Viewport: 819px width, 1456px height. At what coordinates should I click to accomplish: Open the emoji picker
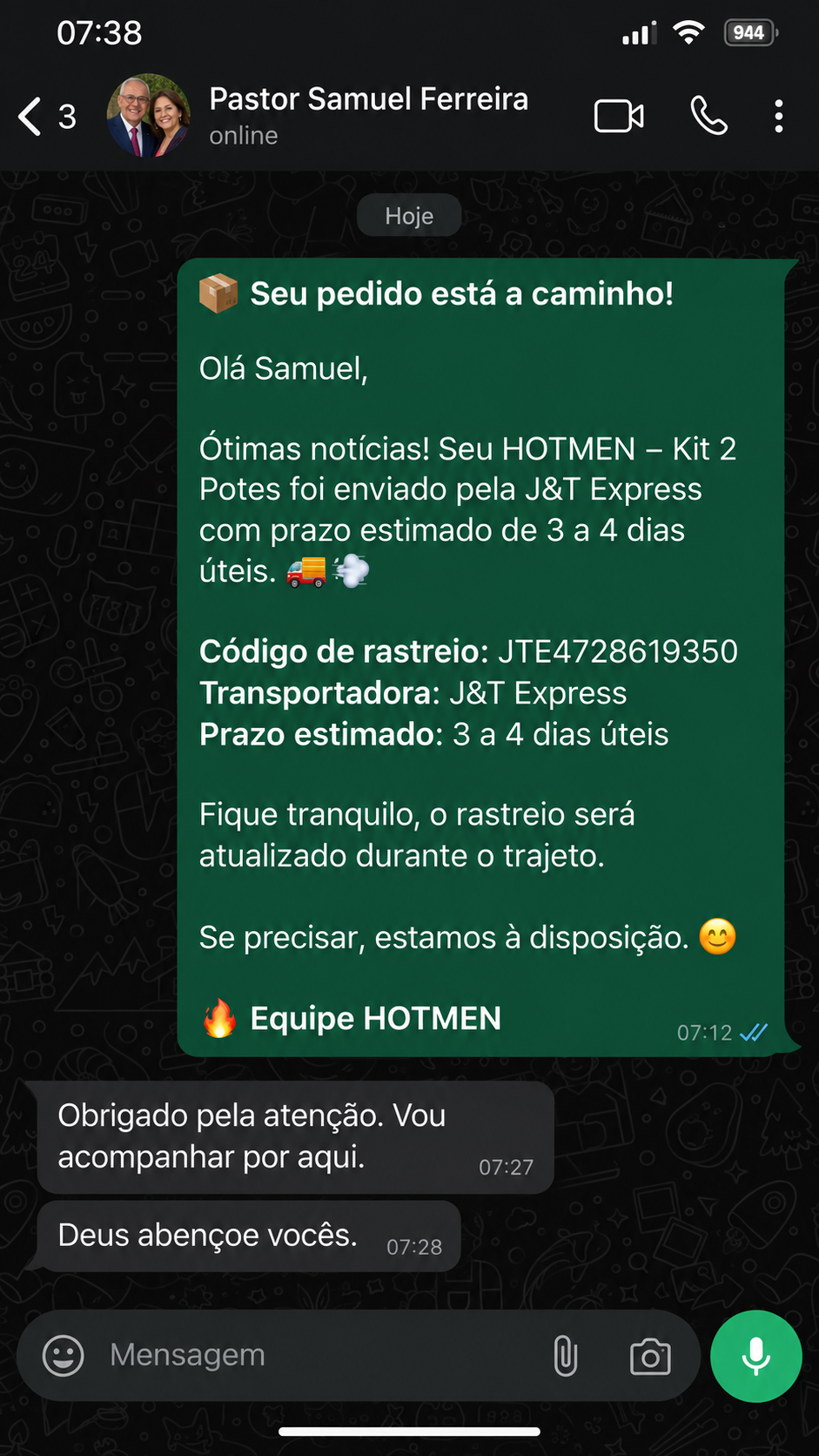point(64,1355)
